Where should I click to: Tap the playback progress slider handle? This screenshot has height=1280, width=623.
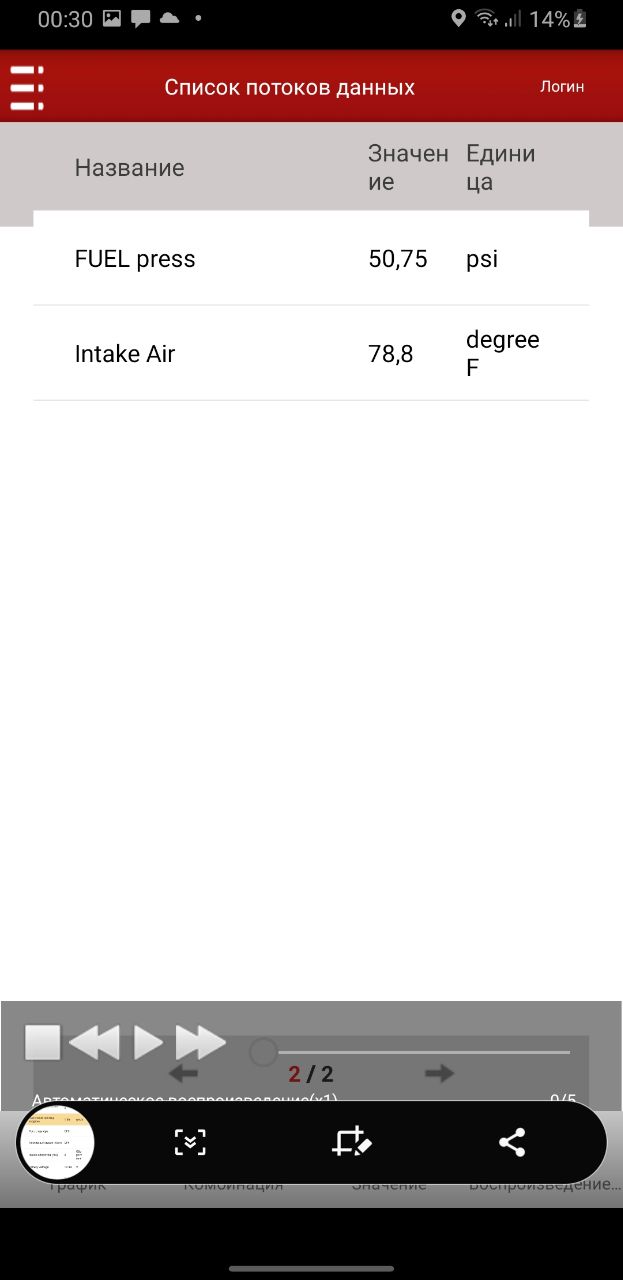coord(263,1052)
